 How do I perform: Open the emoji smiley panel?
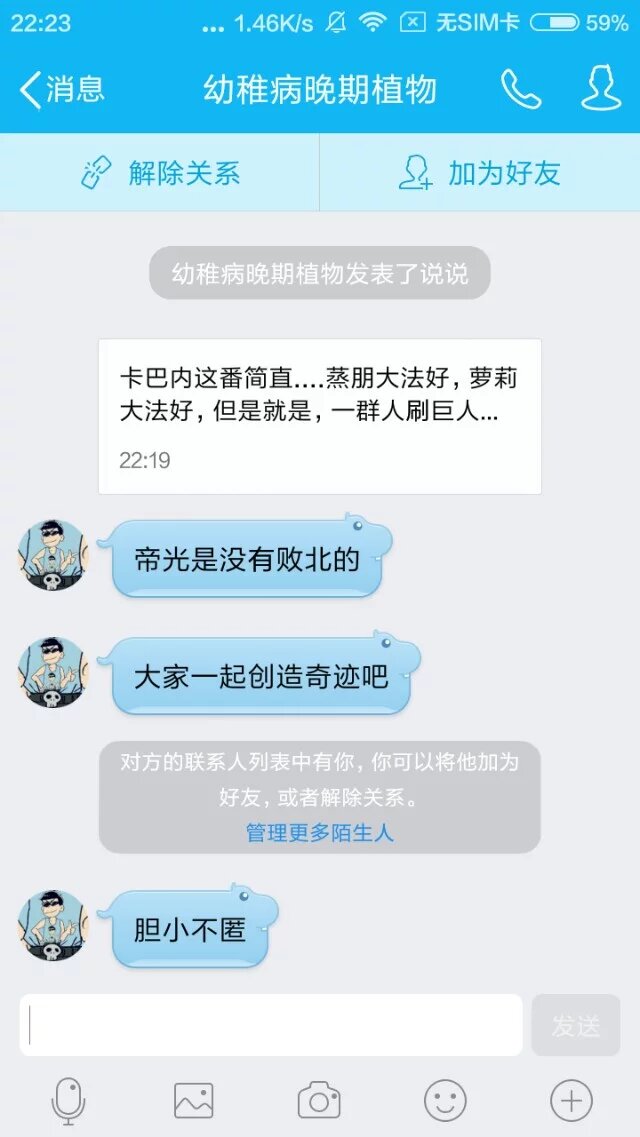445,1101
